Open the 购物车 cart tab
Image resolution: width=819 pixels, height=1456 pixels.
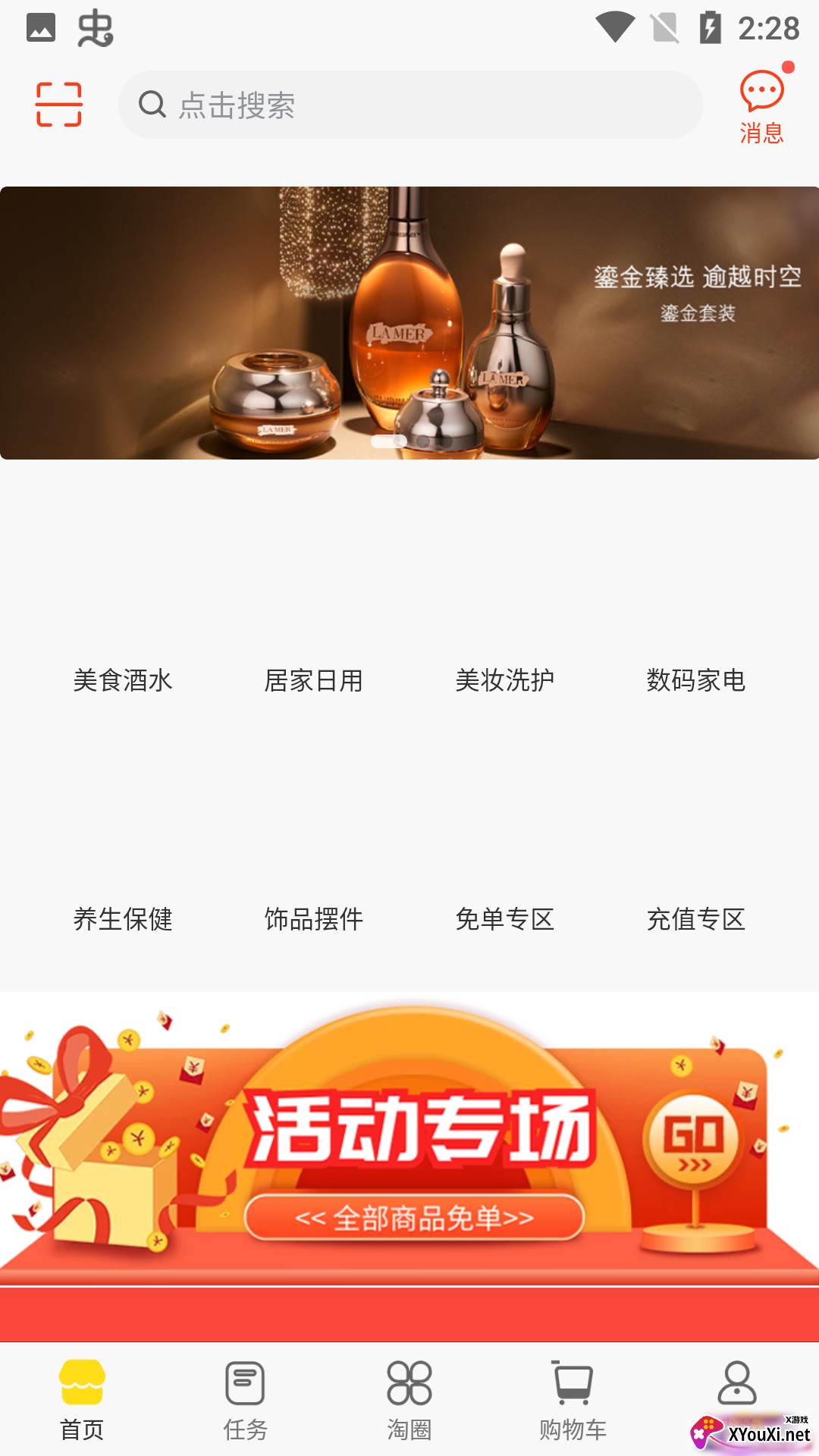coord(573,1400)
